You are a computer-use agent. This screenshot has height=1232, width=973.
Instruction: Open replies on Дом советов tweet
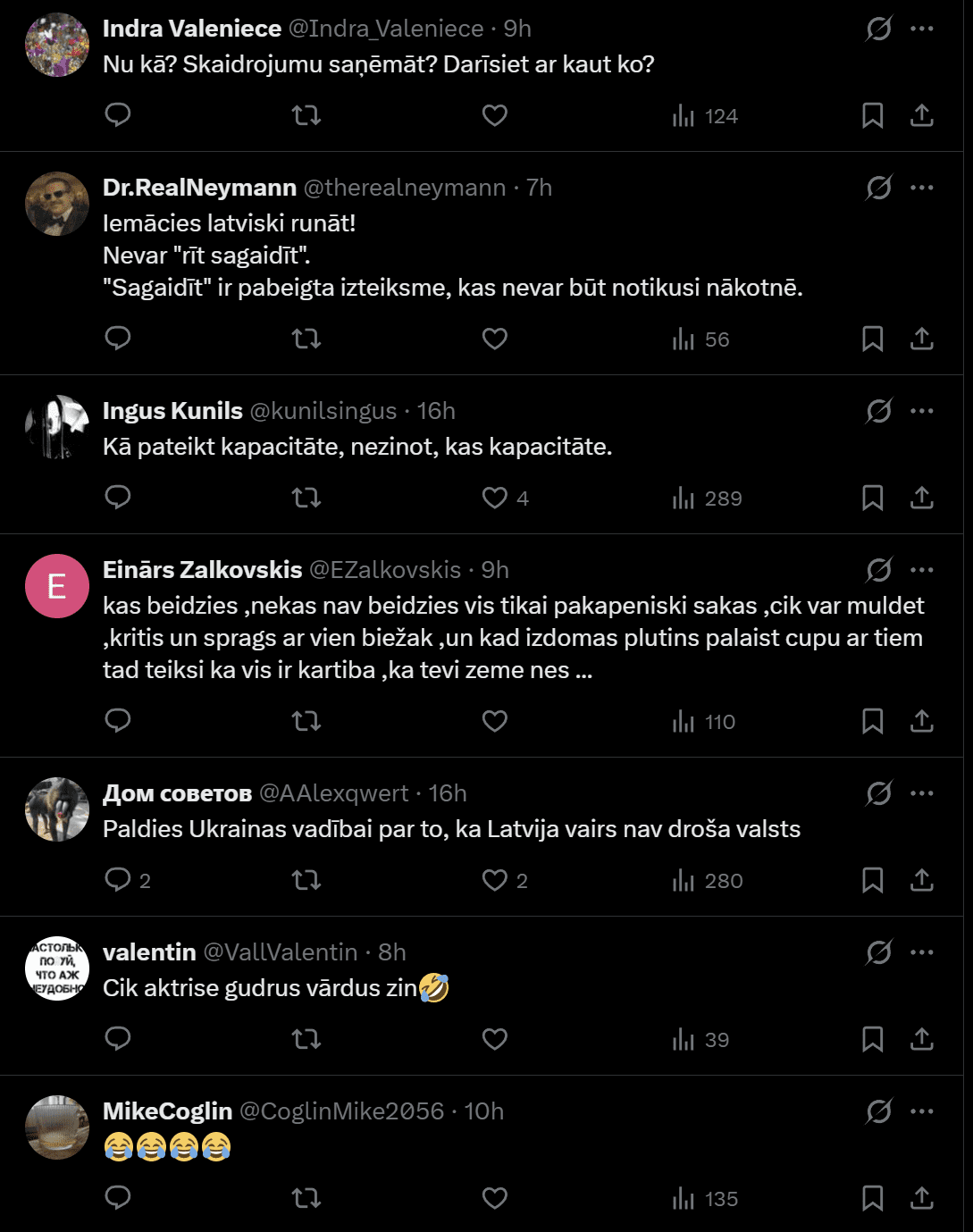tap(118, 880)
